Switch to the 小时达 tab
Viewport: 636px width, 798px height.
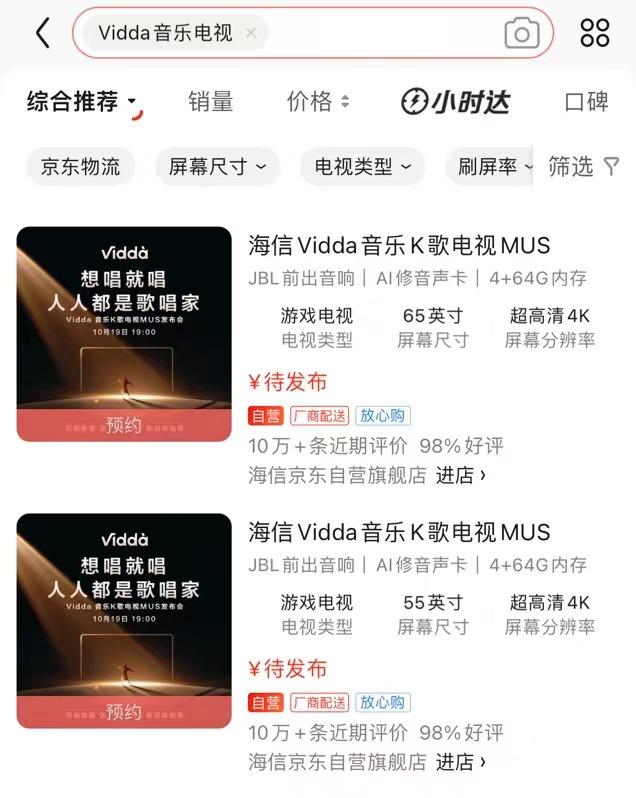(x=455, y=101)
